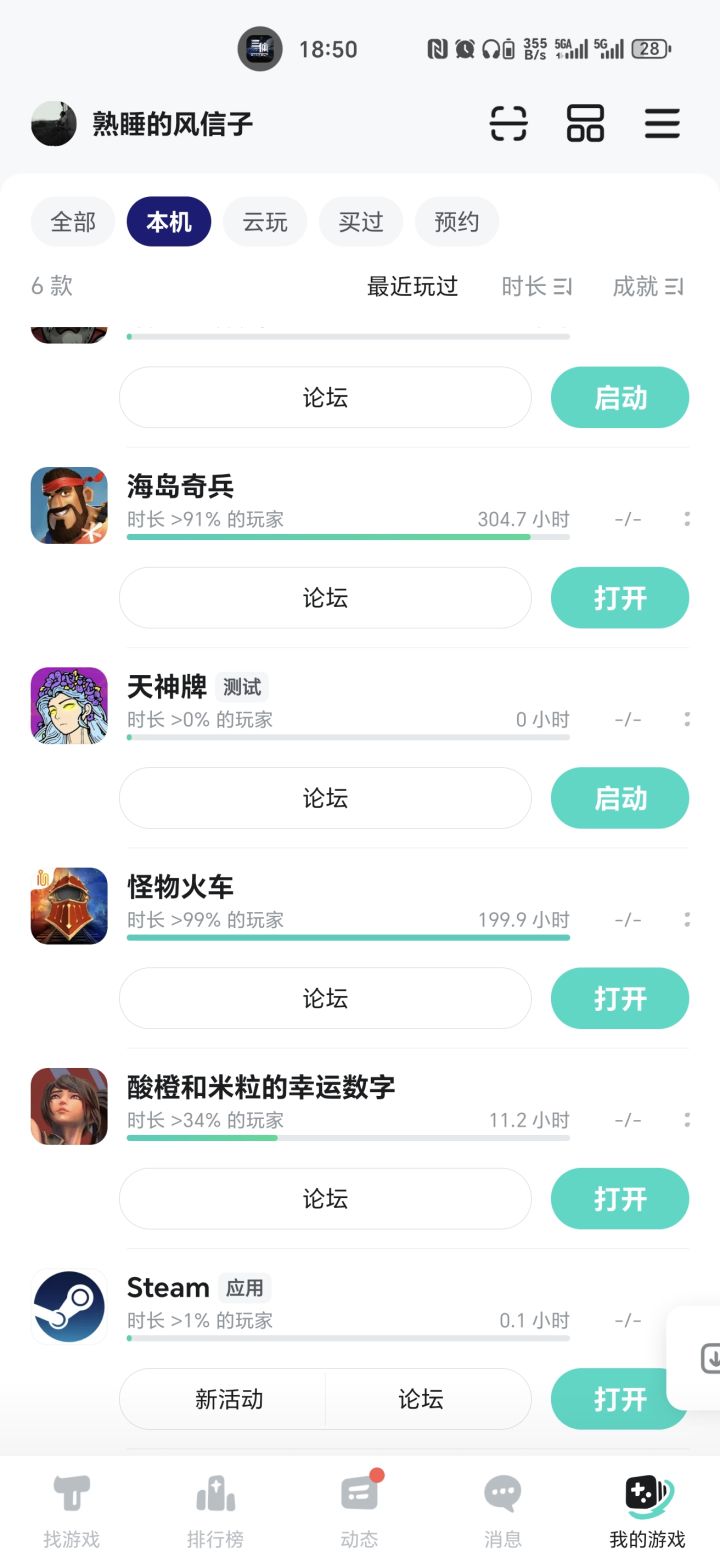Open the QR scan icon

[508, 124]
